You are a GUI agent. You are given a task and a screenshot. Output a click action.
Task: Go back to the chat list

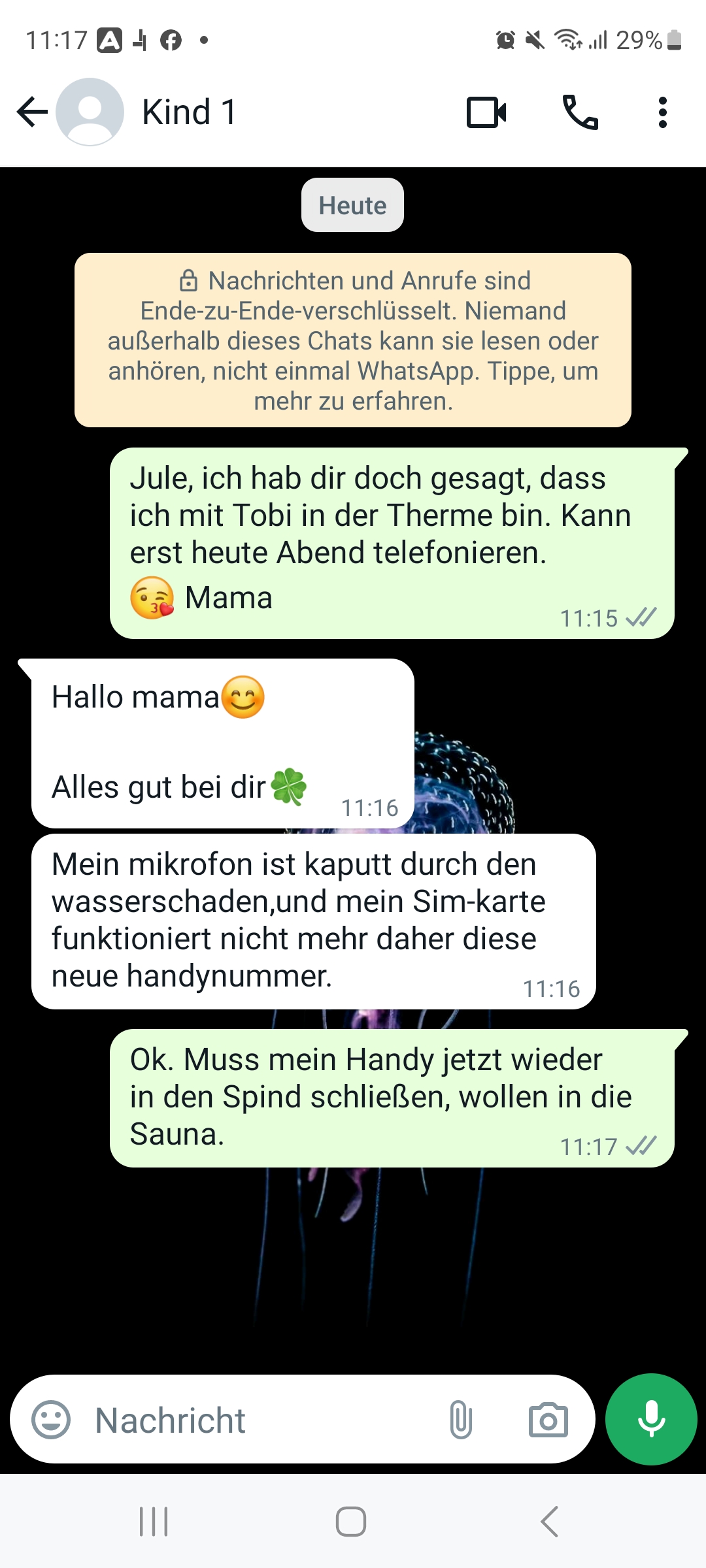[x=33, y=112]
